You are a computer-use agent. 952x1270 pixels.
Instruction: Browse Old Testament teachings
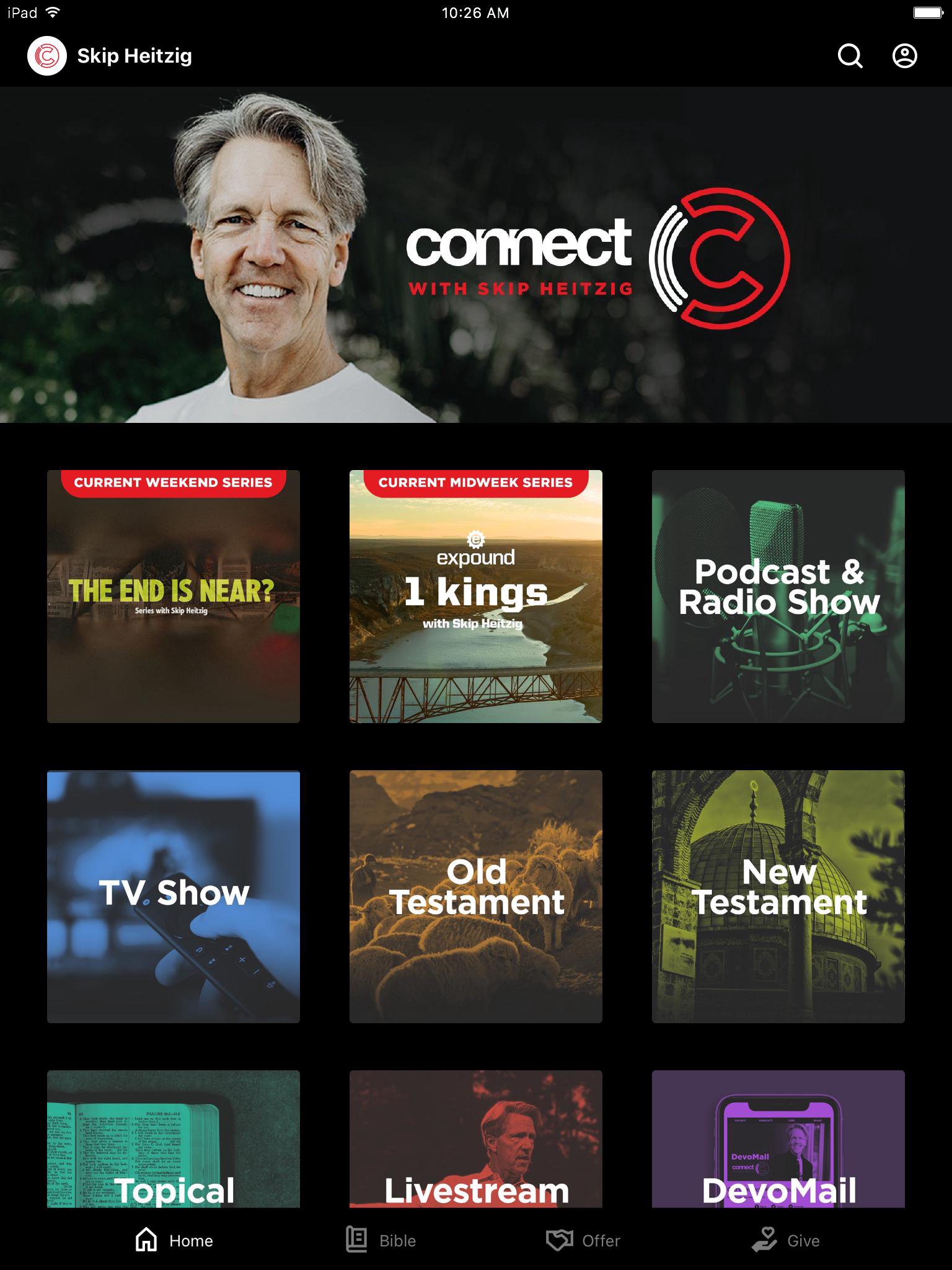click(x=476, y=897)
